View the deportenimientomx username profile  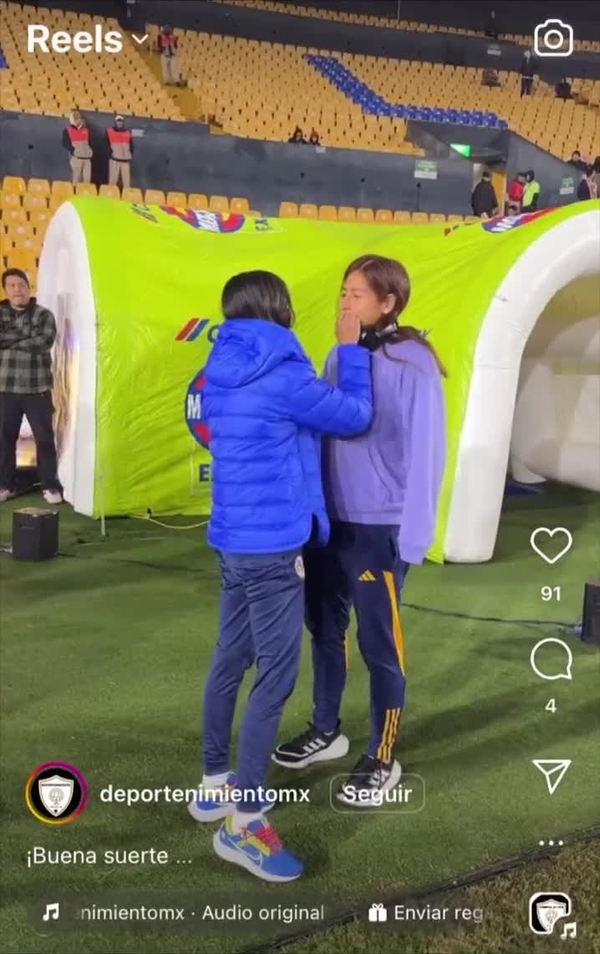(x=204, y=794)
